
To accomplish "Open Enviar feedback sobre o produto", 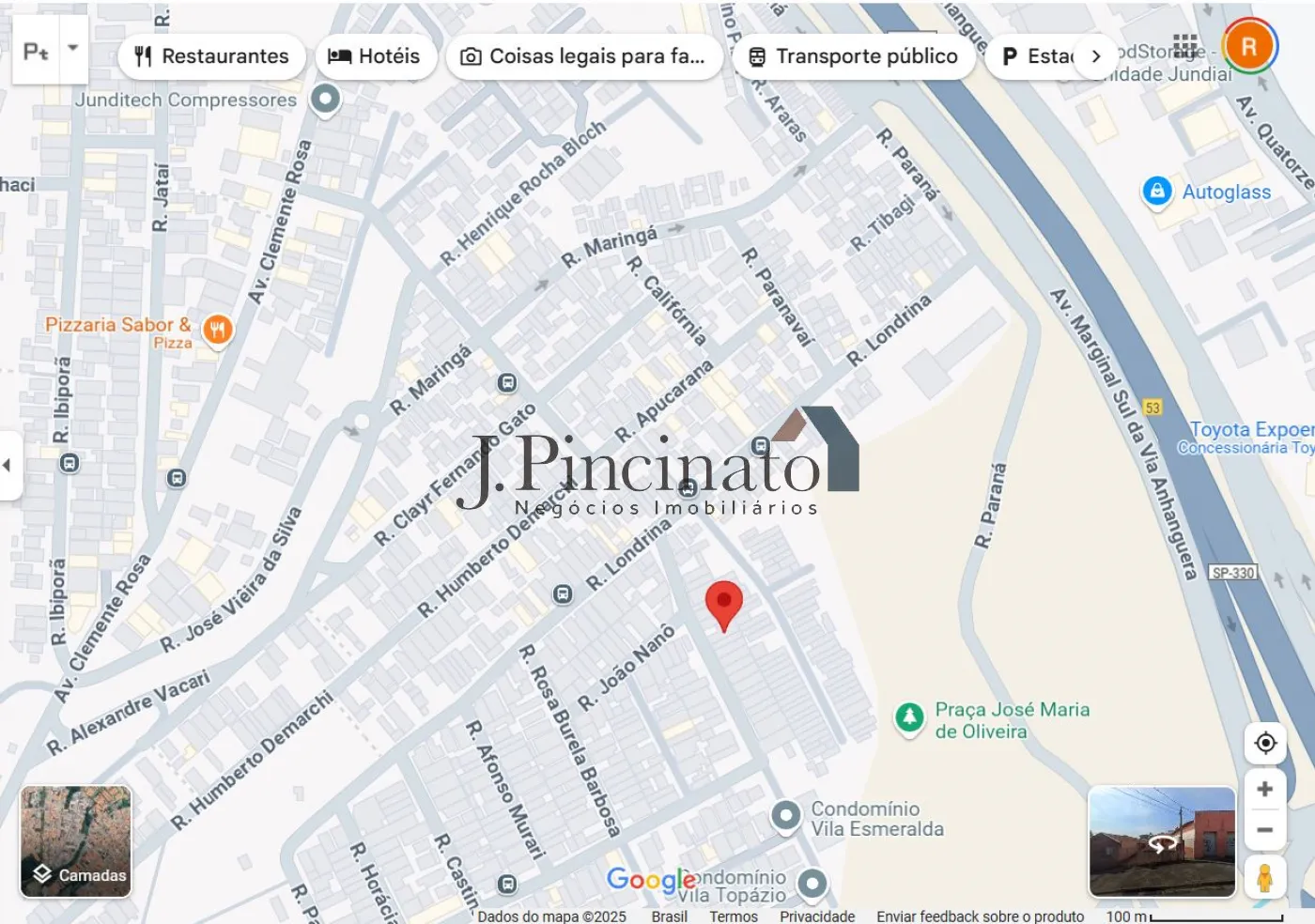I will [980, 916].
